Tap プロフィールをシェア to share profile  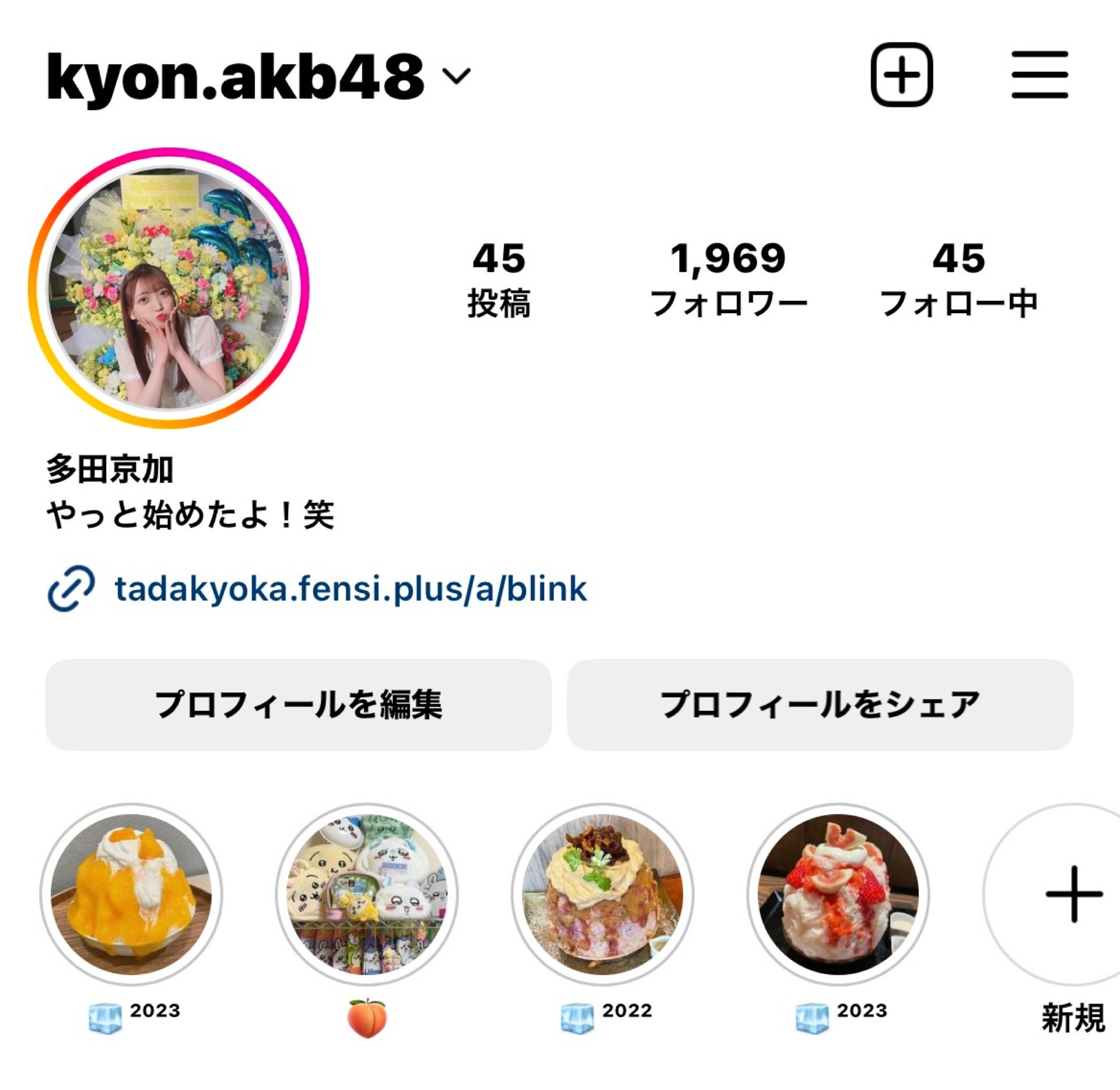820,705
